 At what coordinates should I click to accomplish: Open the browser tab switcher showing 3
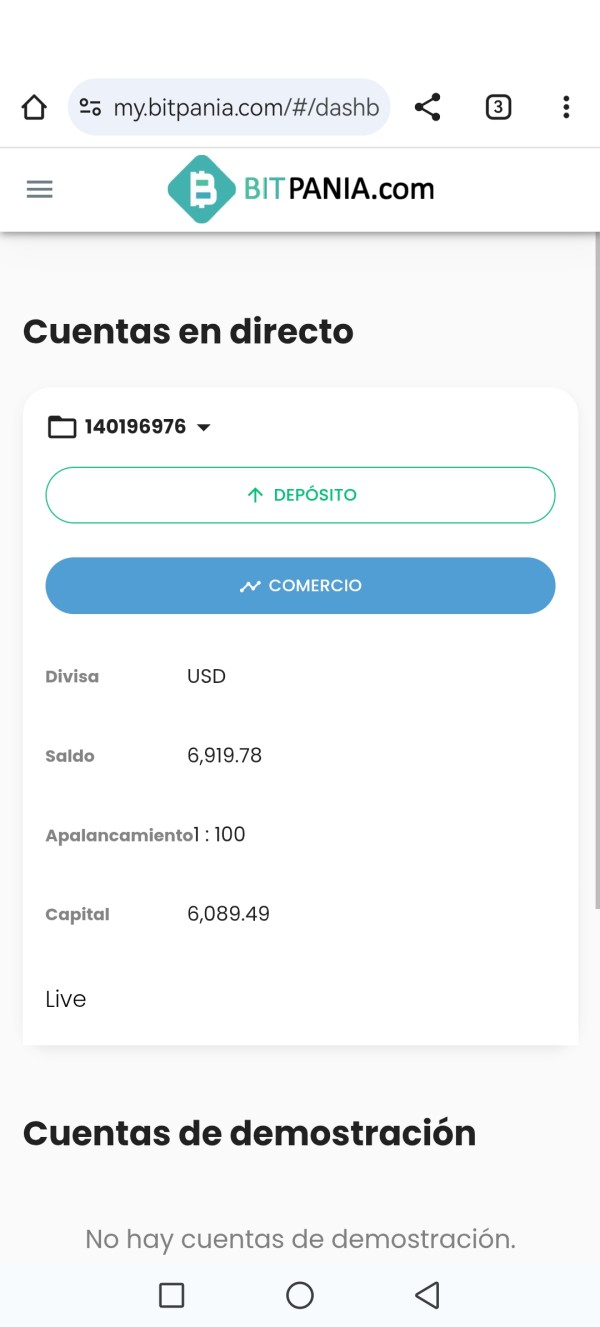pyautogui.click(x=498, y=107)
